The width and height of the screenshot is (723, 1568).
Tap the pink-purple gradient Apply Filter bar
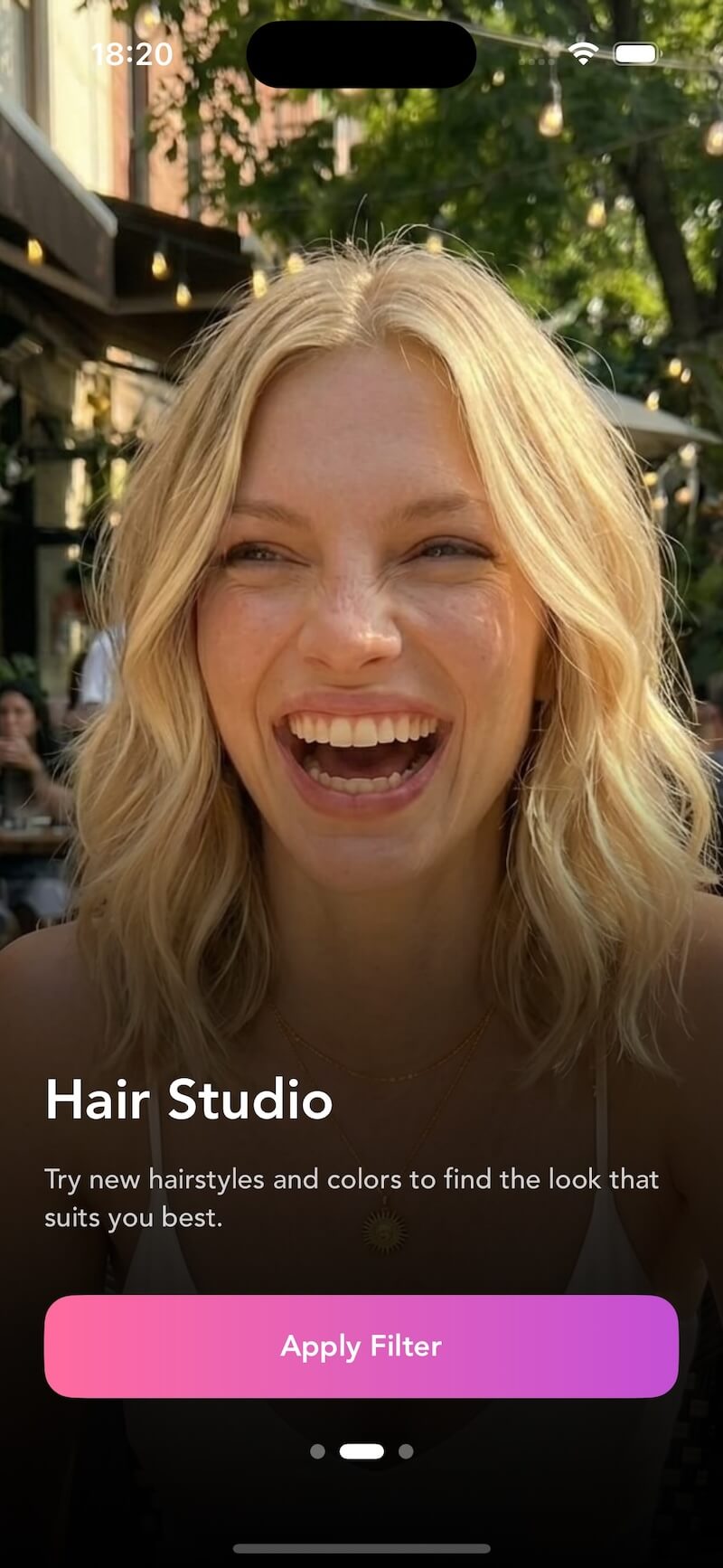[x=361, y=1346]
